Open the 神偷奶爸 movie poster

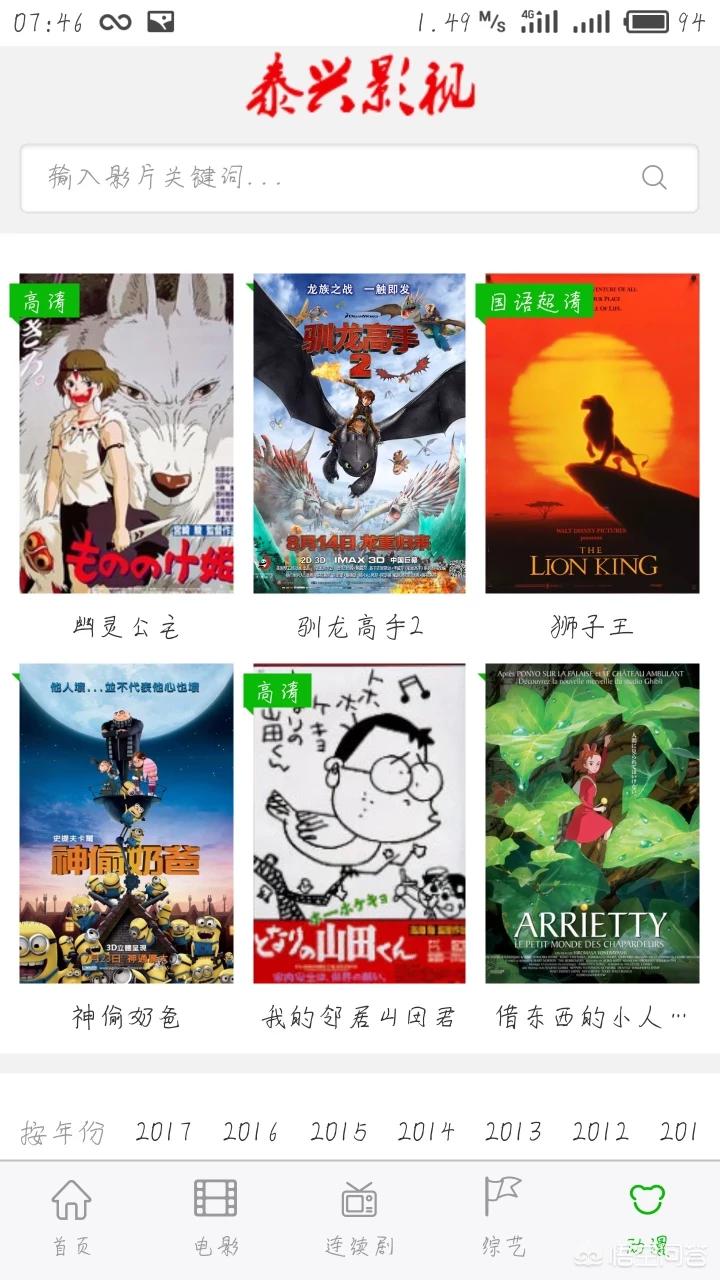126,823
